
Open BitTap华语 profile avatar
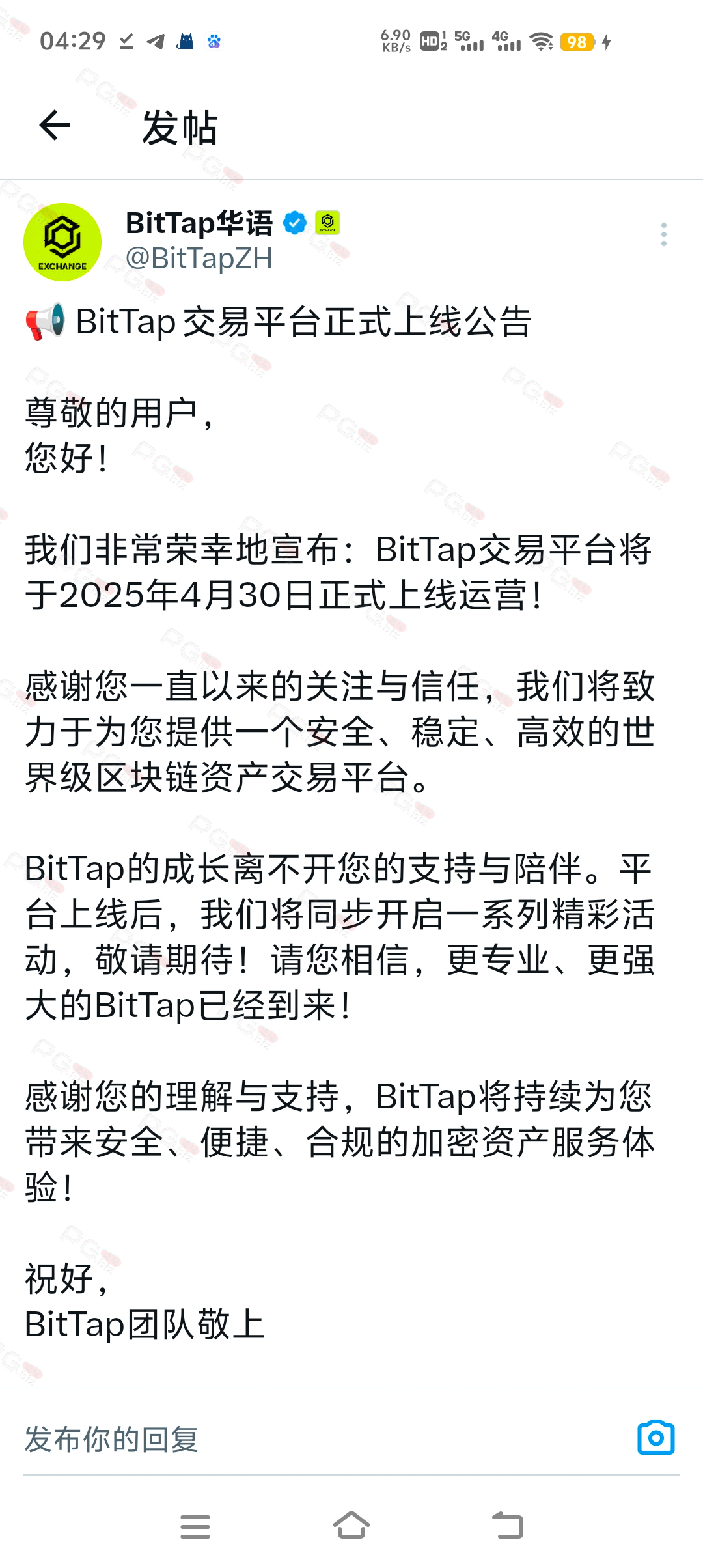coord(62,242)
